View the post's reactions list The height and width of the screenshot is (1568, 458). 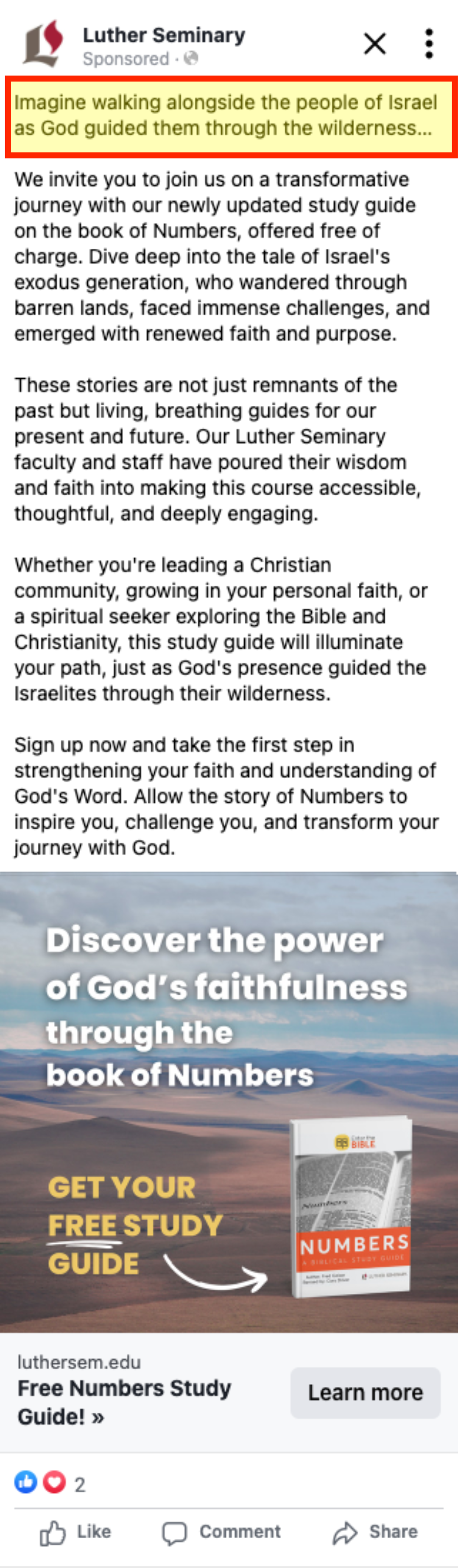pos(50,1484)
